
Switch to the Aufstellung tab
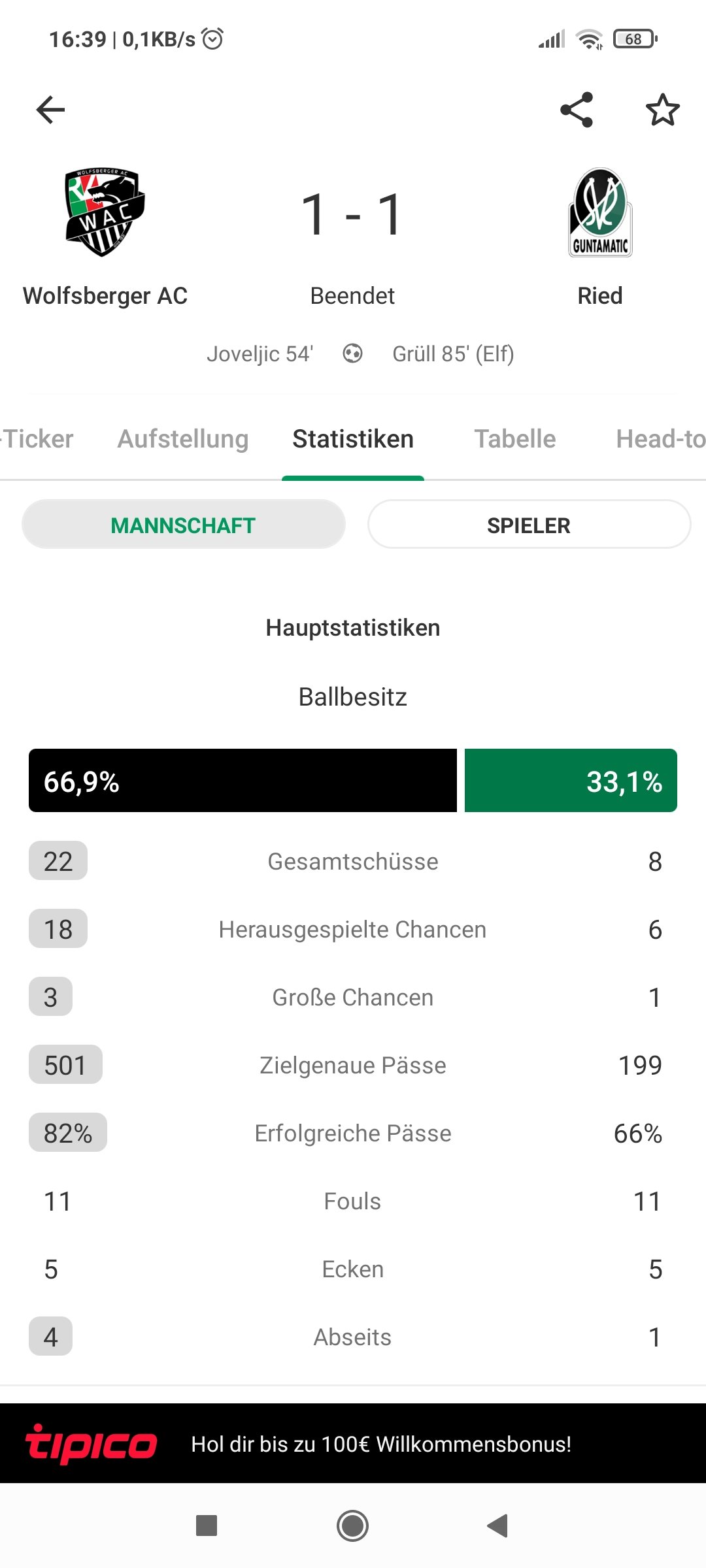click(x=183, y=439)
